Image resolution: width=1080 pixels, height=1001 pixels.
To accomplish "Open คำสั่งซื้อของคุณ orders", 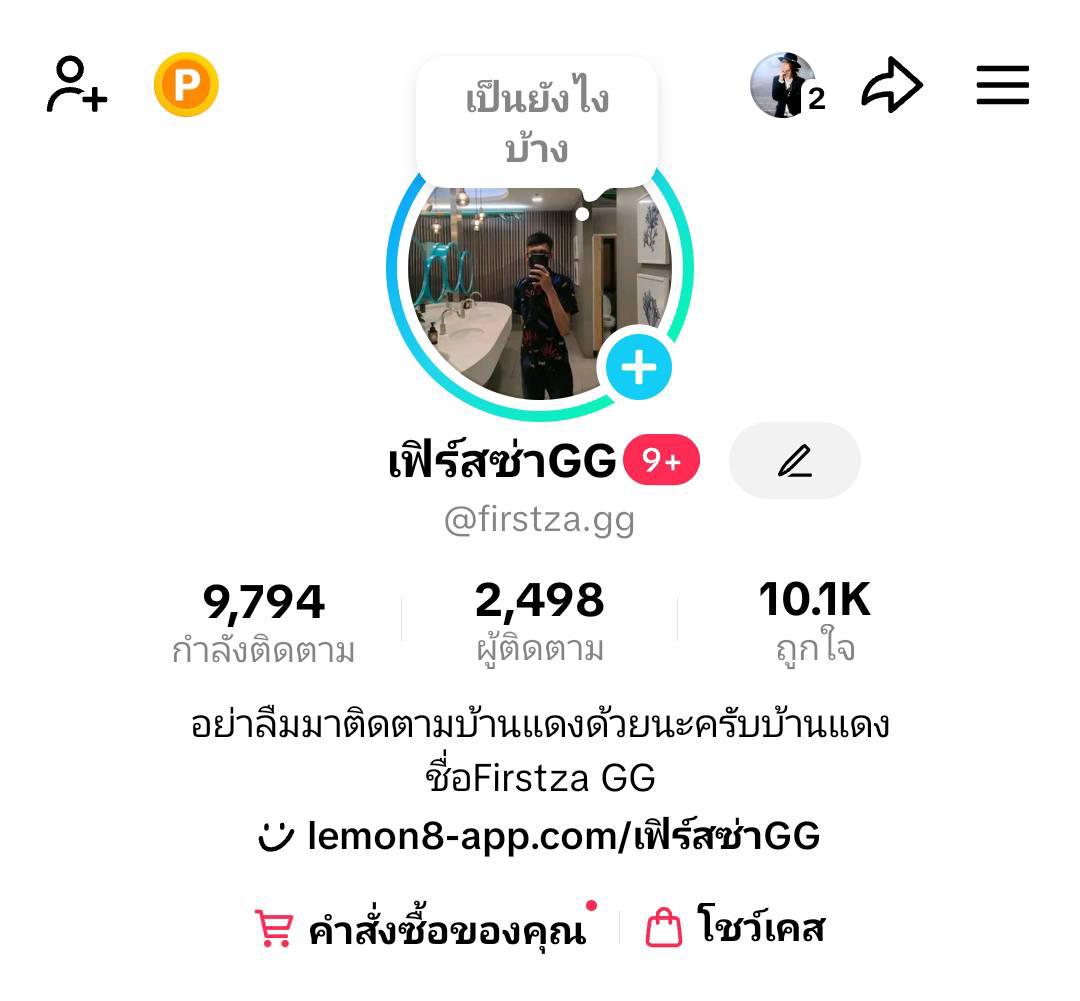I will pos(422,930).
